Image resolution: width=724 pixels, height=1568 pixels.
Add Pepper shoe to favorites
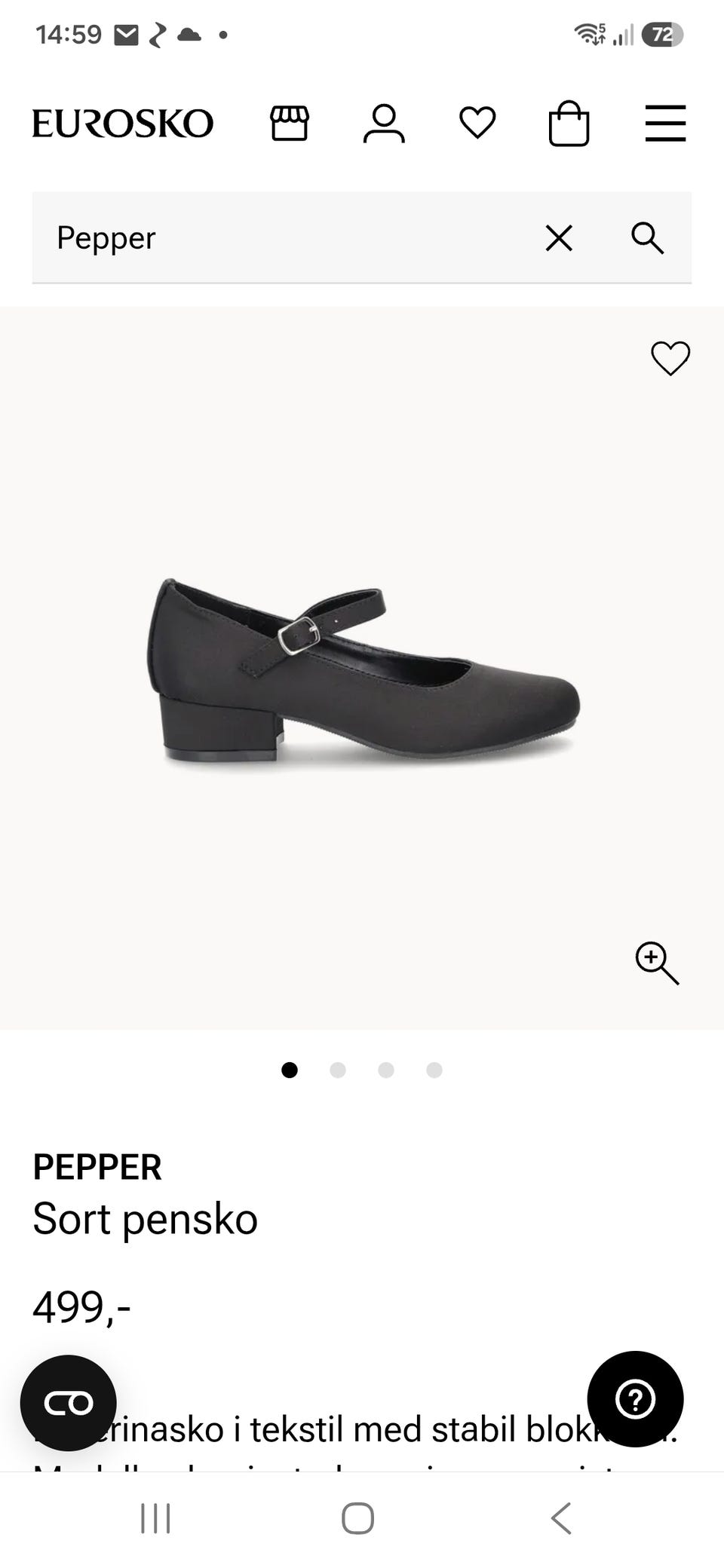click(x=670, y=358)
